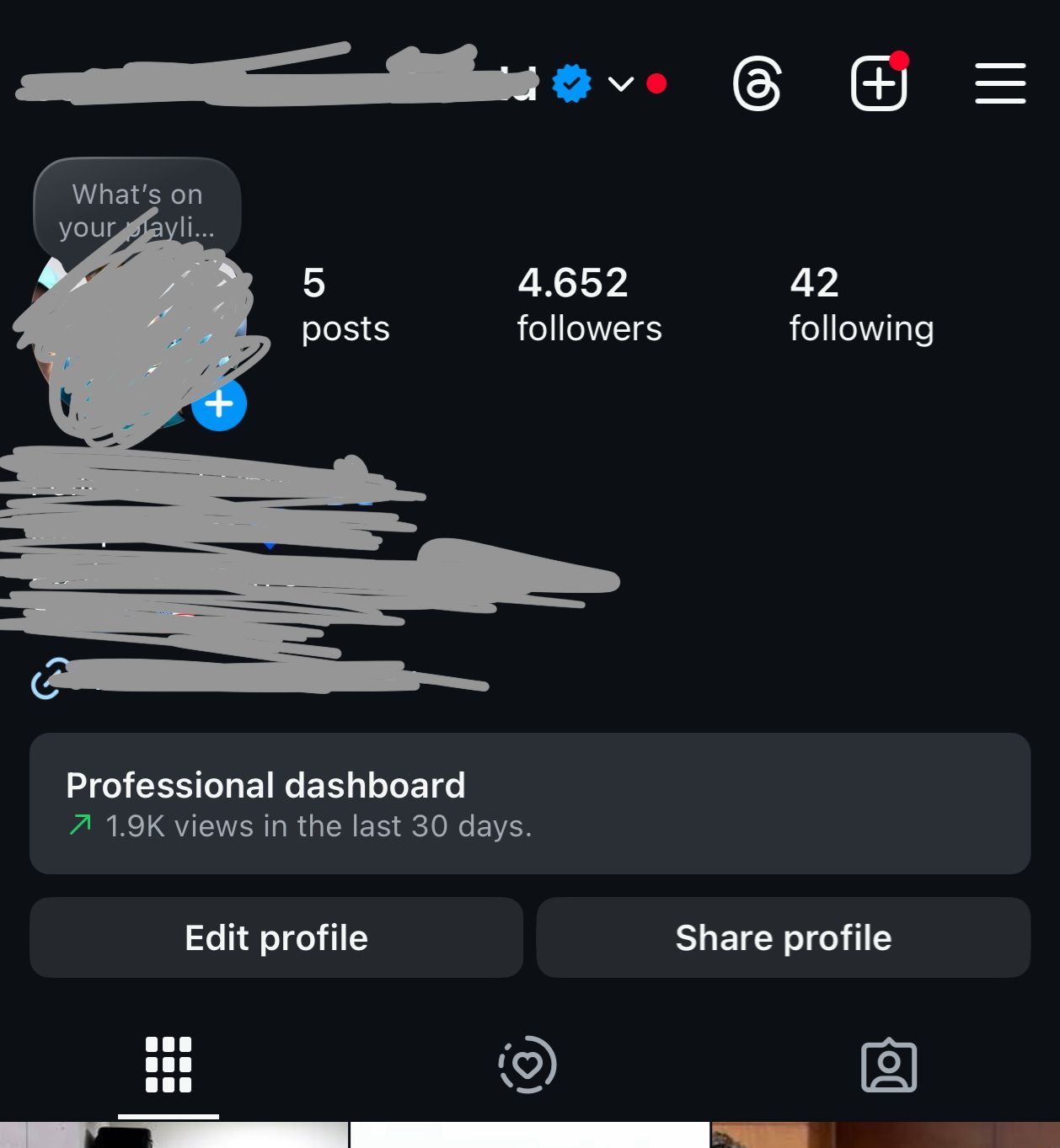
Task: Switch to the posts grid tab
Action: click(x=169, y=1065)
